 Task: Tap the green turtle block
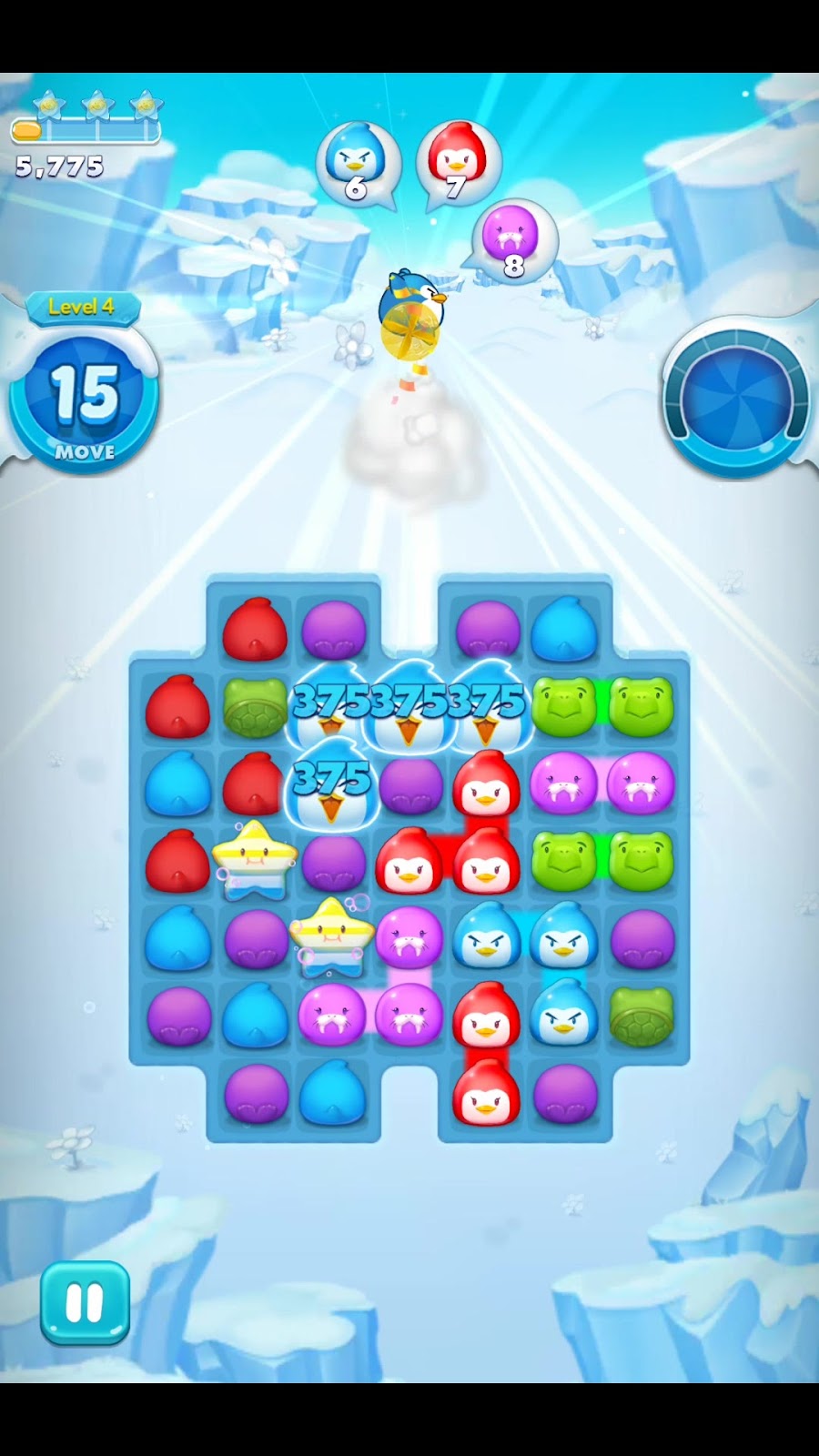(256, 706)
